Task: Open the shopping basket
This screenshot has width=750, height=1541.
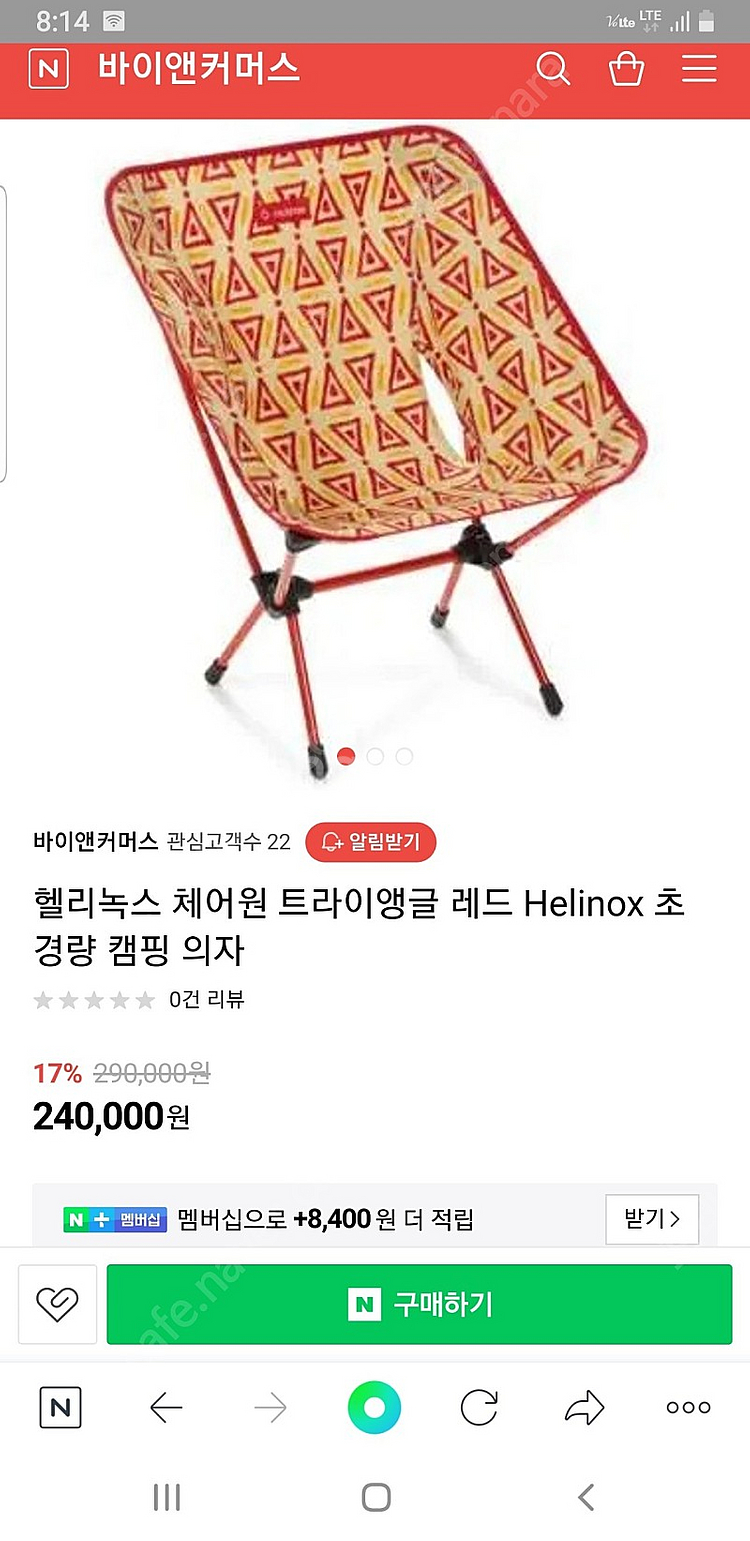Action: [x=626, y=69]
